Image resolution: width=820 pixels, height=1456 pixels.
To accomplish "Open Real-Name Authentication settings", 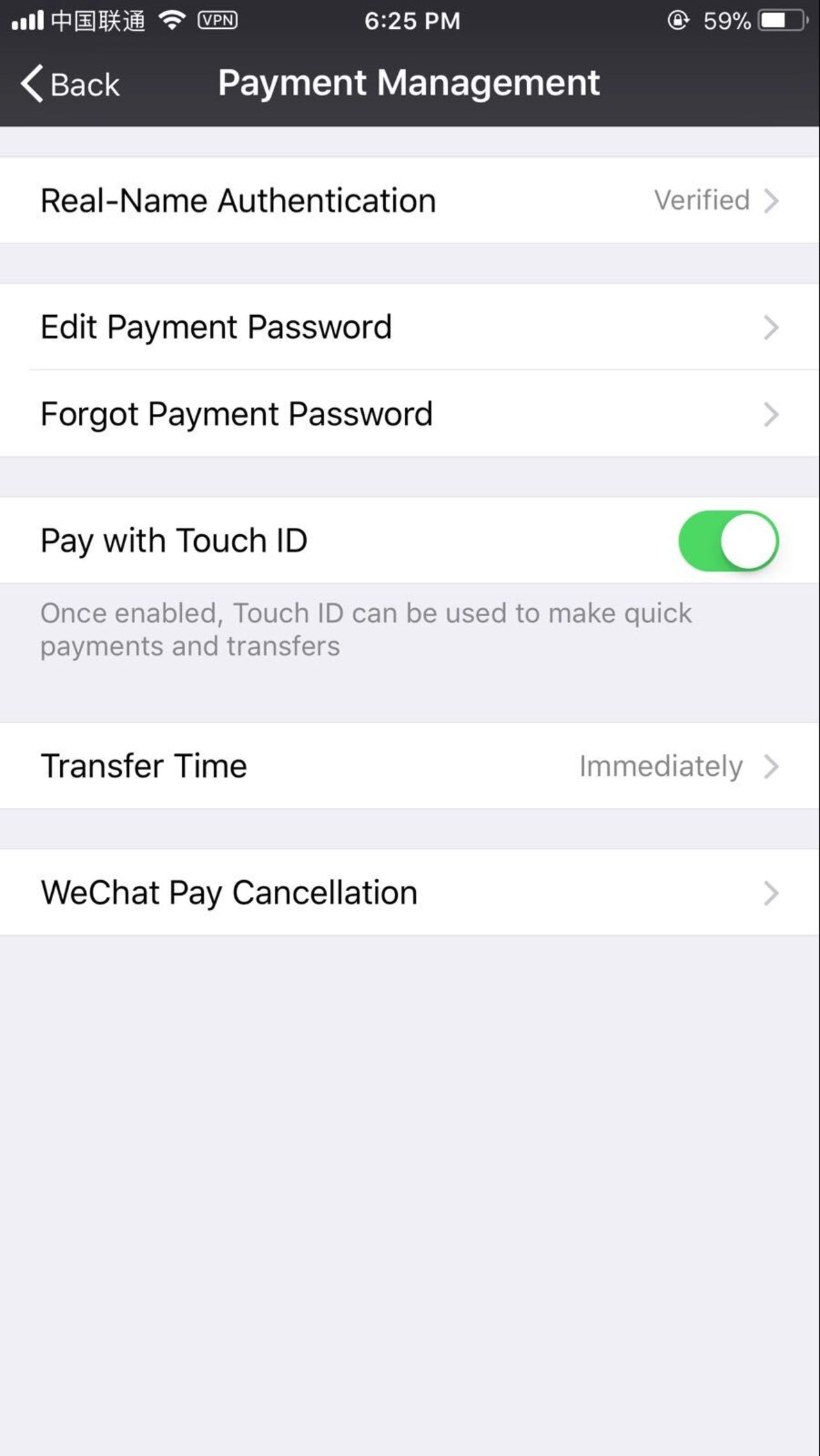I will pyautogui.click(x=410, y=200).
